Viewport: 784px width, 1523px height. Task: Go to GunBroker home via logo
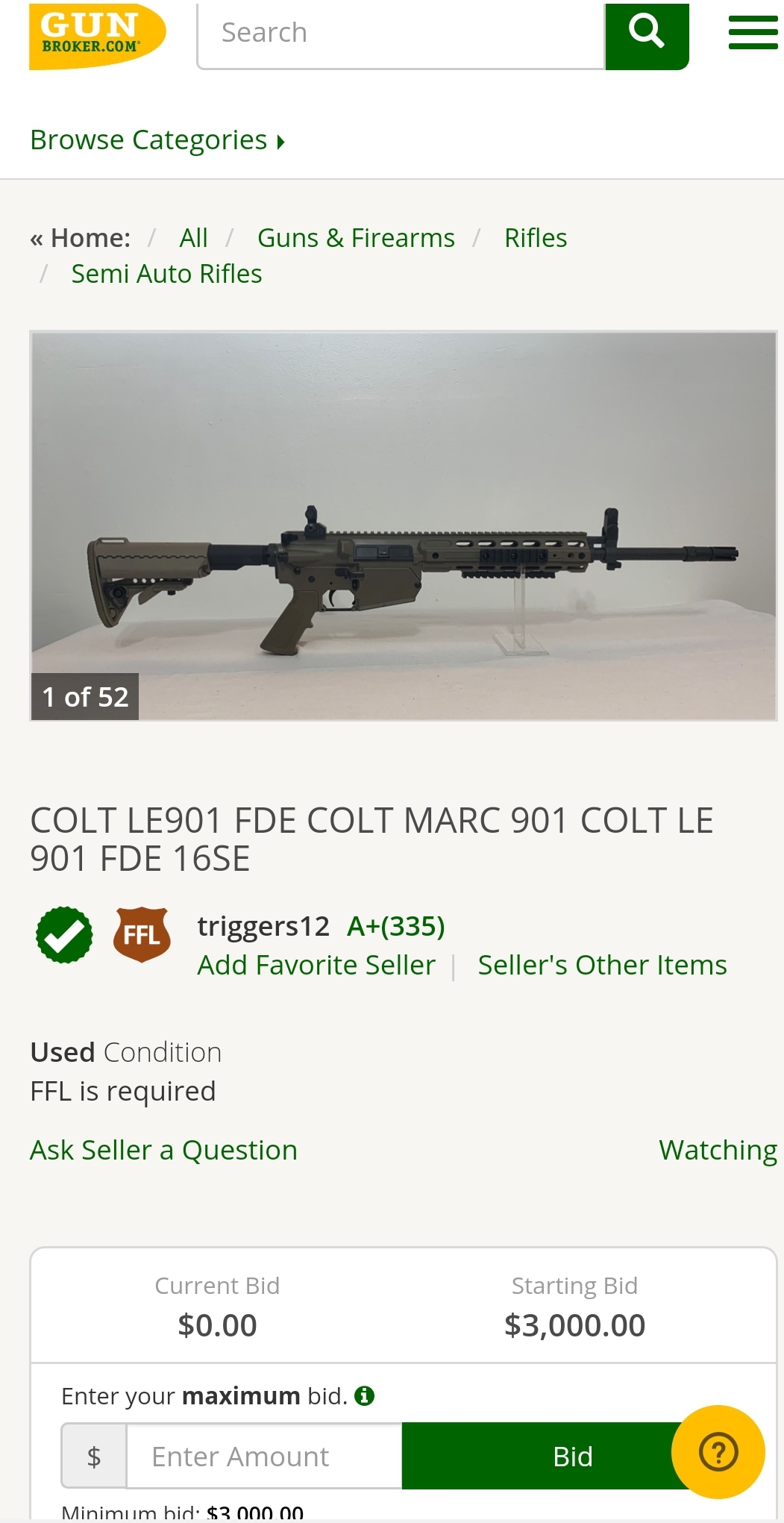point(95,35)
